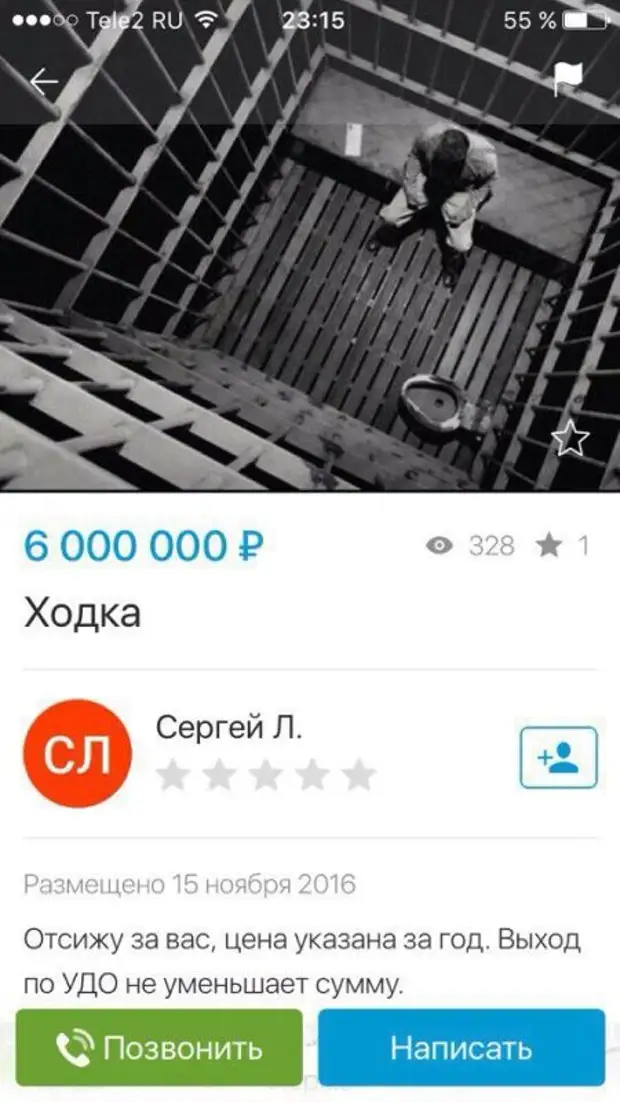Viewport: 620px width, 1102px height.
Task: Add the listing to favorites via star
Action: [x=570, y=438]
